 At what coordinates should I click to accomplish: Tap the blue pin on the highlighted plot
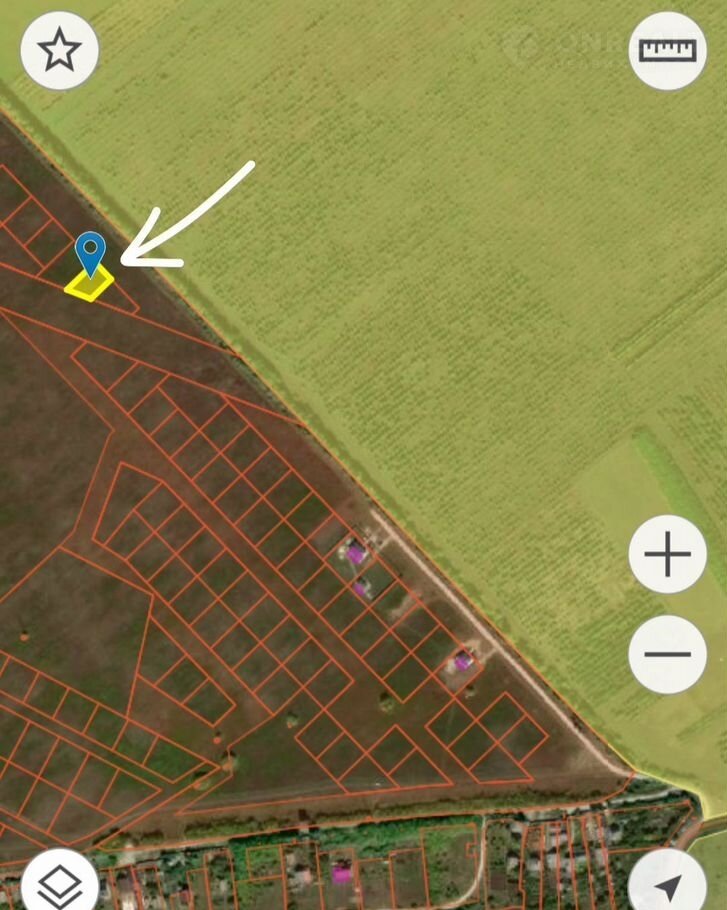tap(91, 250)
